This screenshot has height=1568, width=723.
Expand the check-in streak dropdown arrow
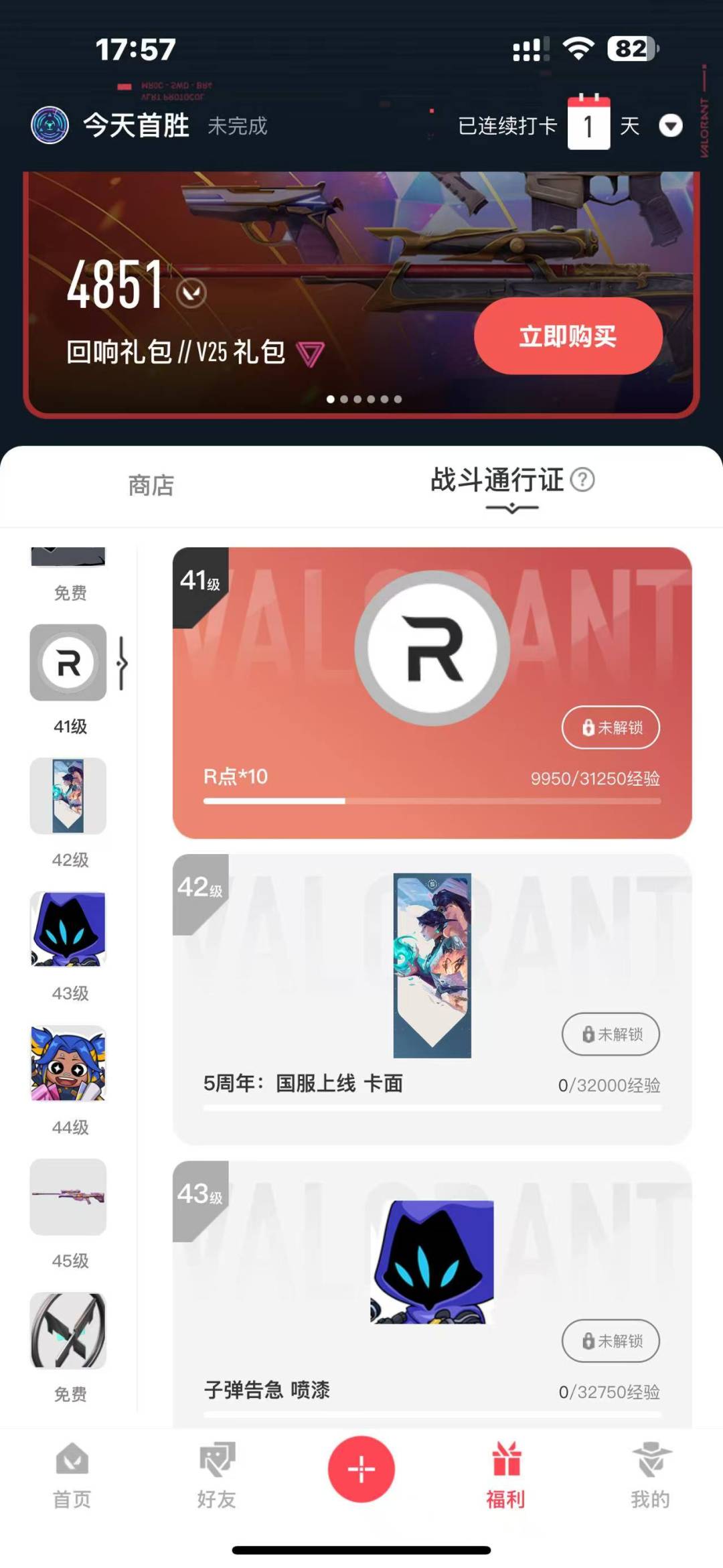click(671, 125)
